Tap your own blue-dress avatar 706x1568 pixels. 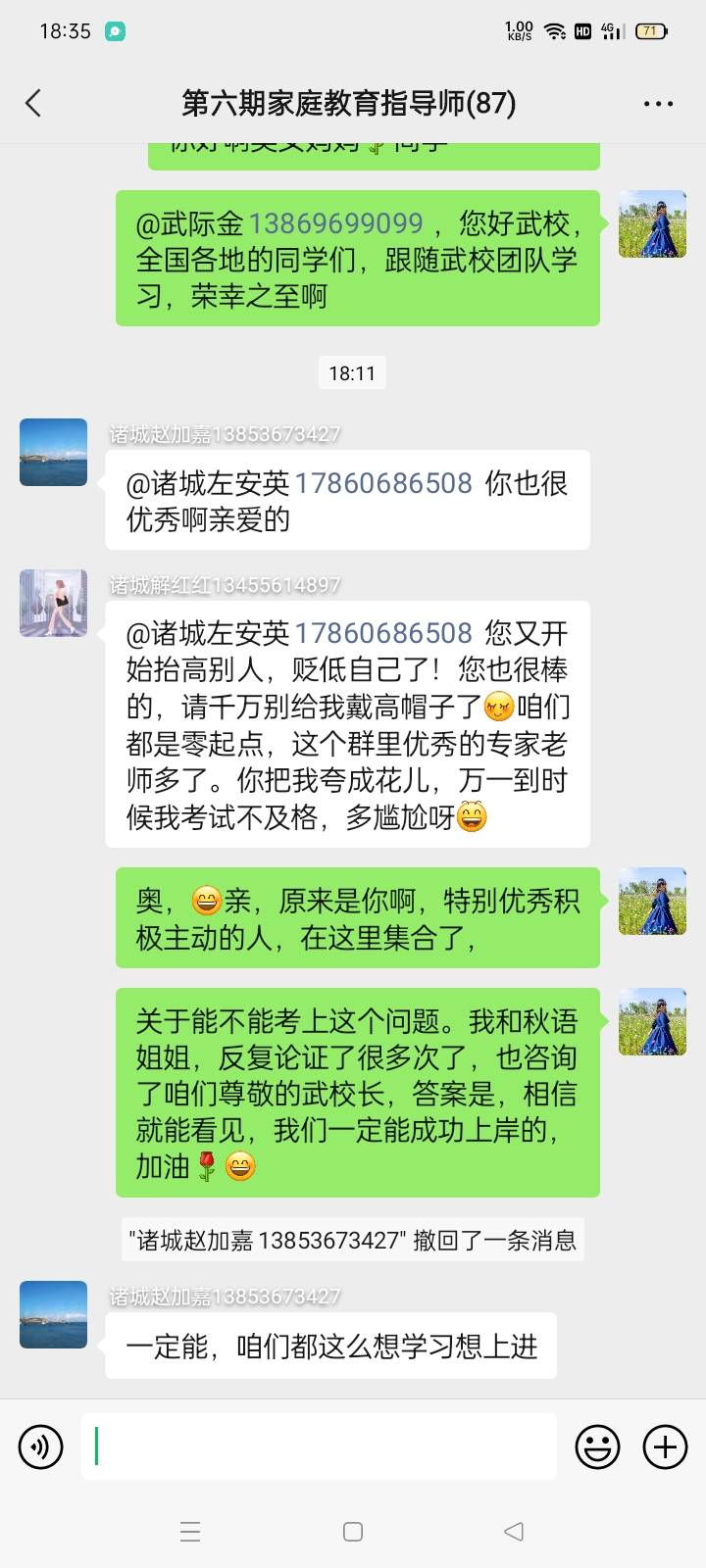[x=651, y=223]
